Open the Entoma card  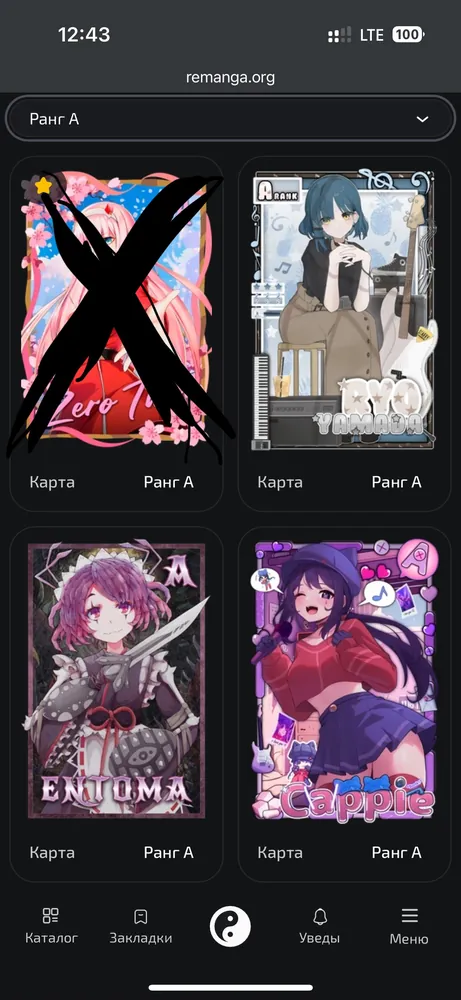pos(116,704)
